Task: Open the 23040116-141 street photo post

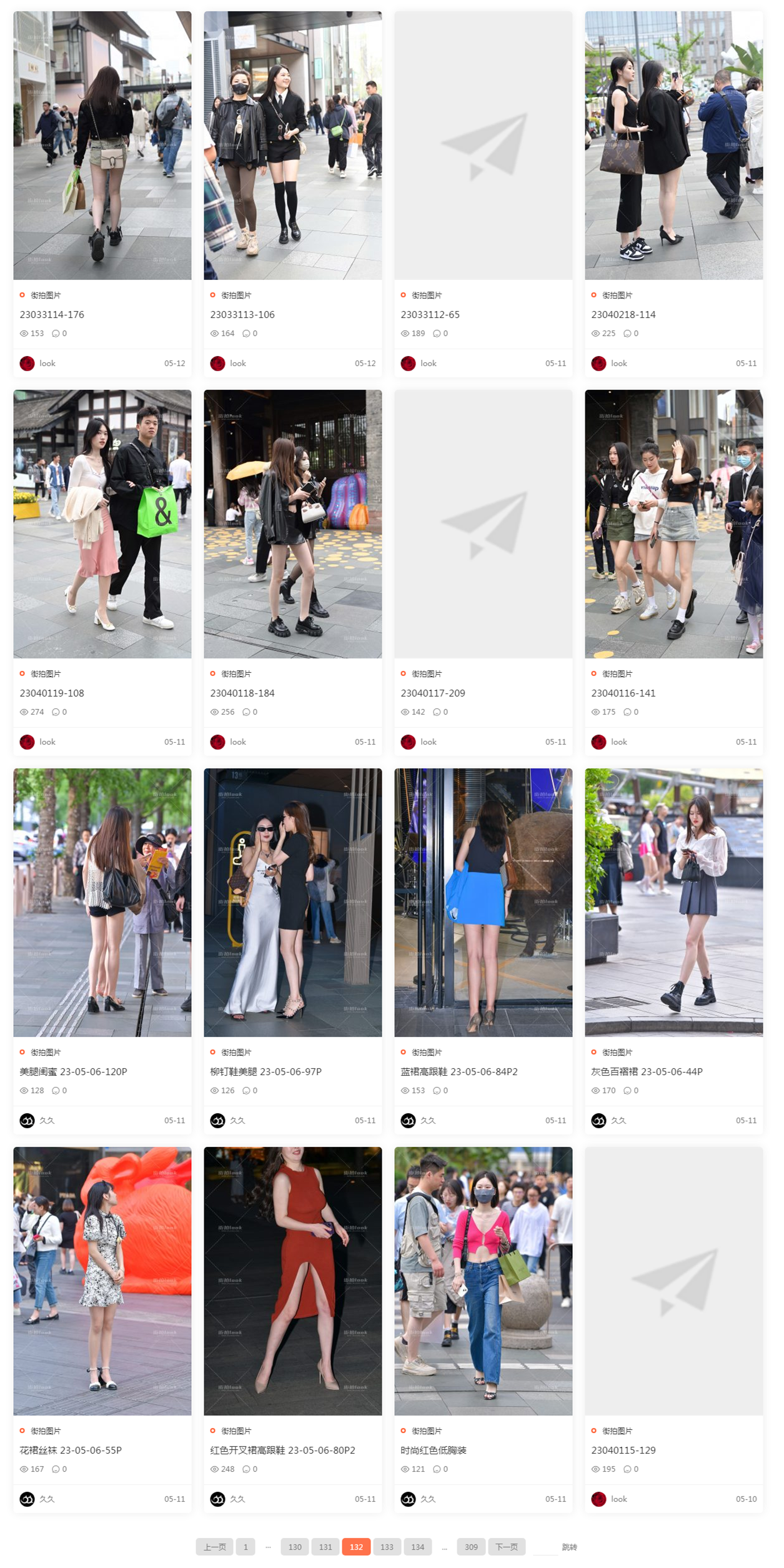Action: [673, 523]
